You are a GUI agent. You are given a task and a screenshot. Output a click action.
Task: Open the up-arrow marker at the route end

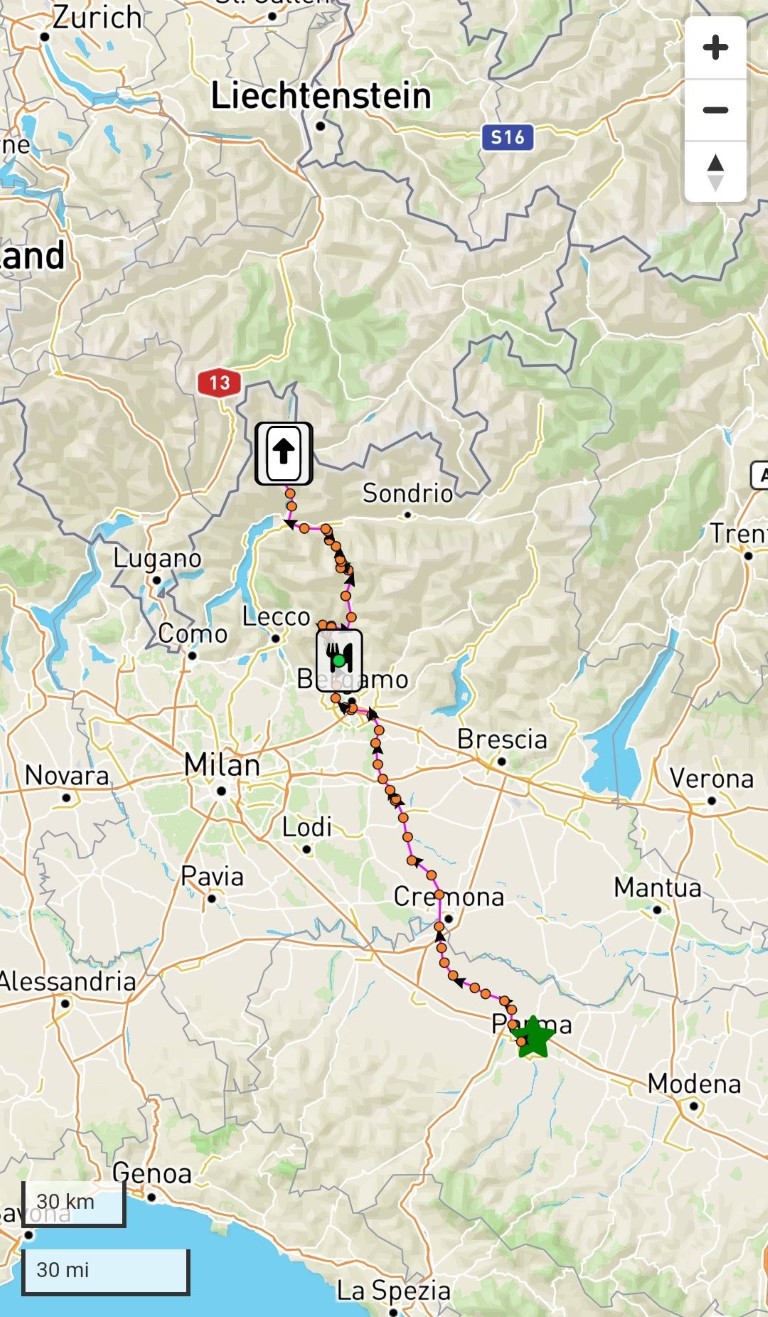284,453
